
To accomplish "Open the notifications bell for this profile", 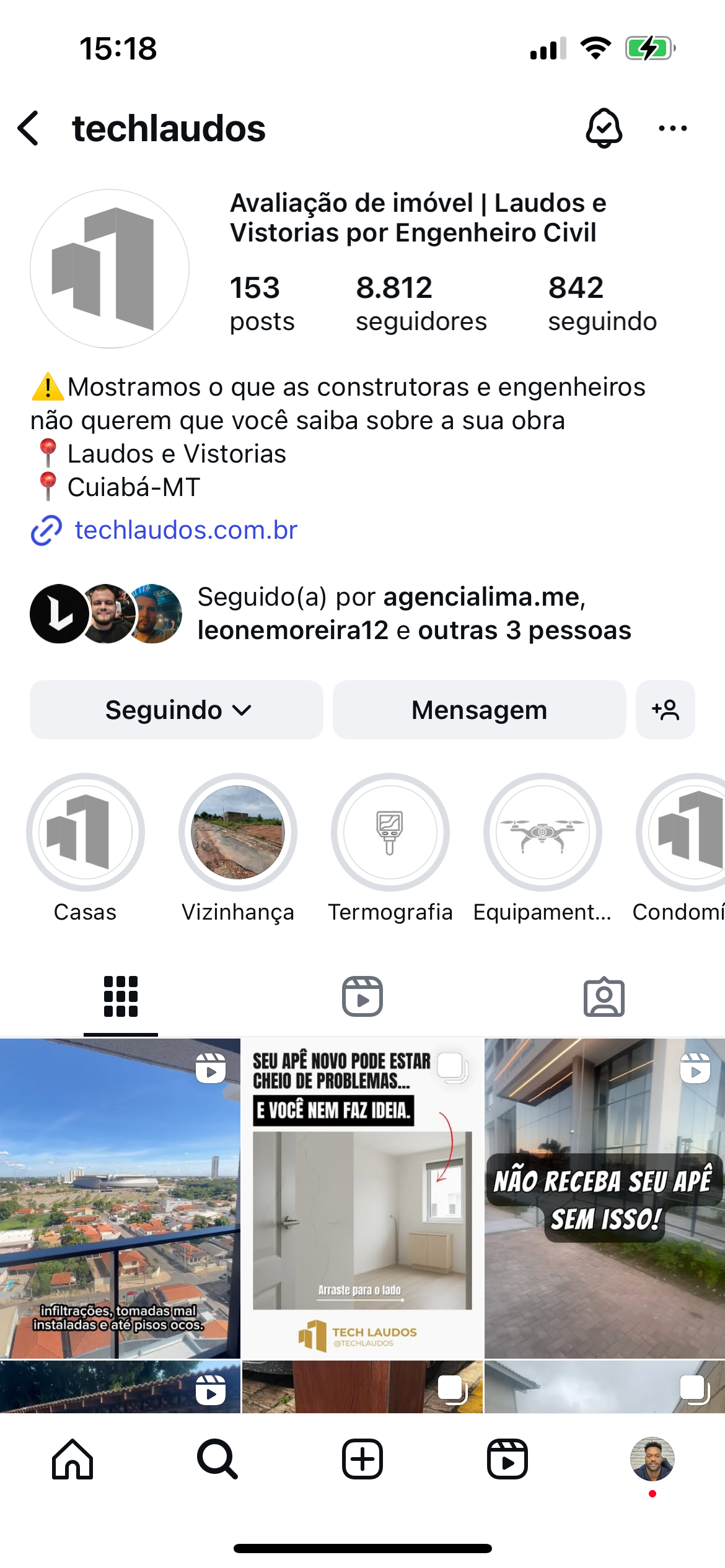I will 604,128.
